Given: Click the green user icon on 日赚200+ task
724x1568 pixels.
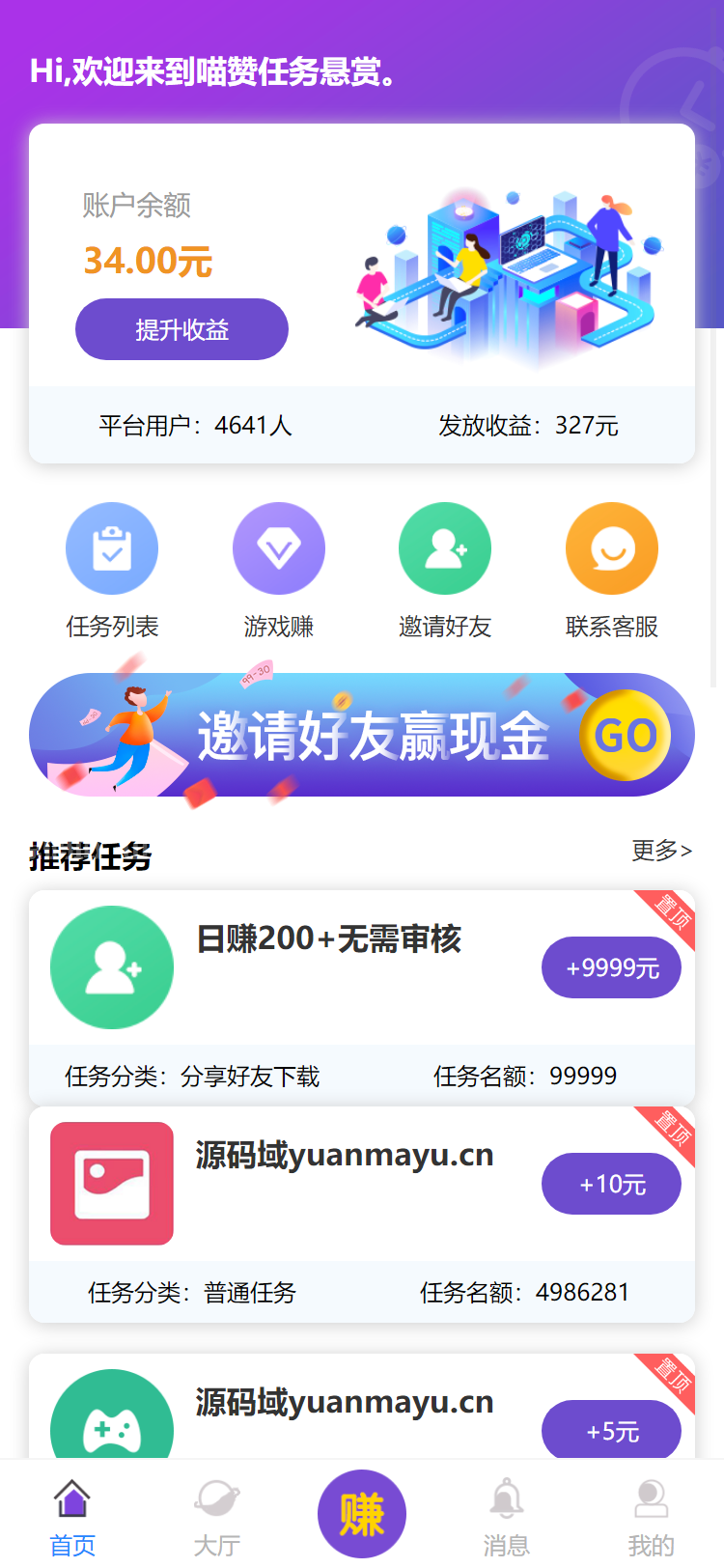Looking at the screenshot, I should pos(111,966).
